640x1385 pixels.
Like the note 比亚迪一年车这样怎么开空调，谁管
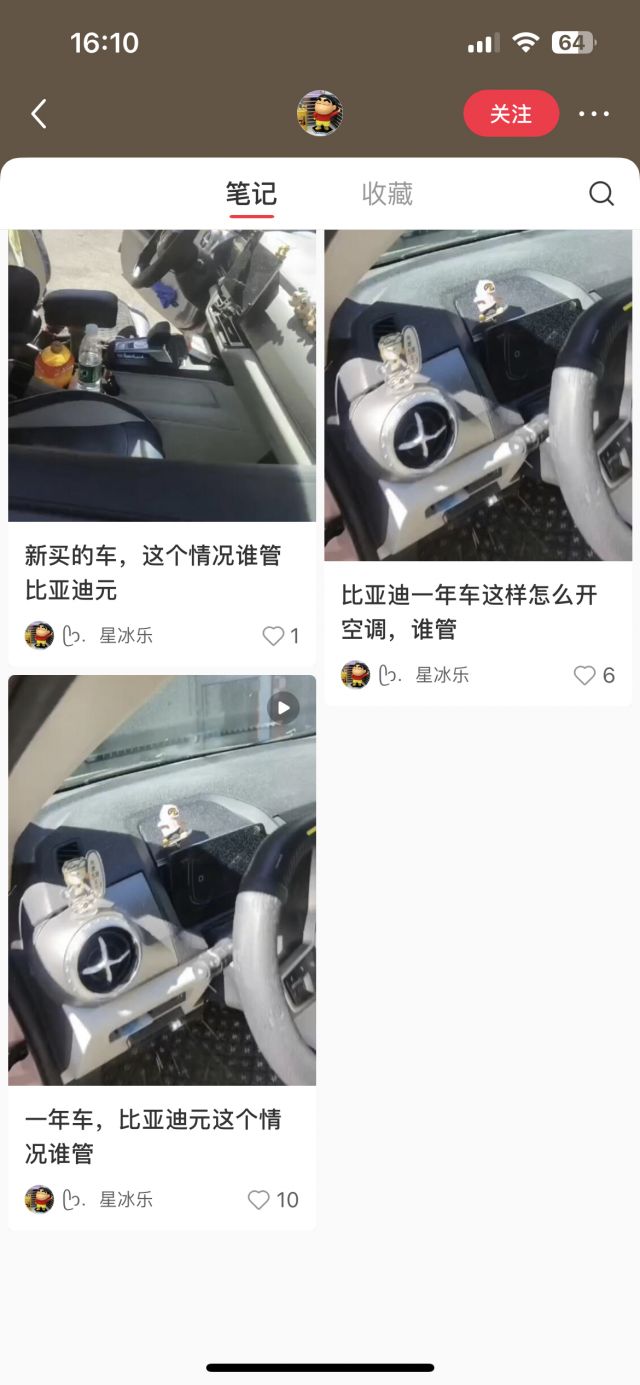585,676
